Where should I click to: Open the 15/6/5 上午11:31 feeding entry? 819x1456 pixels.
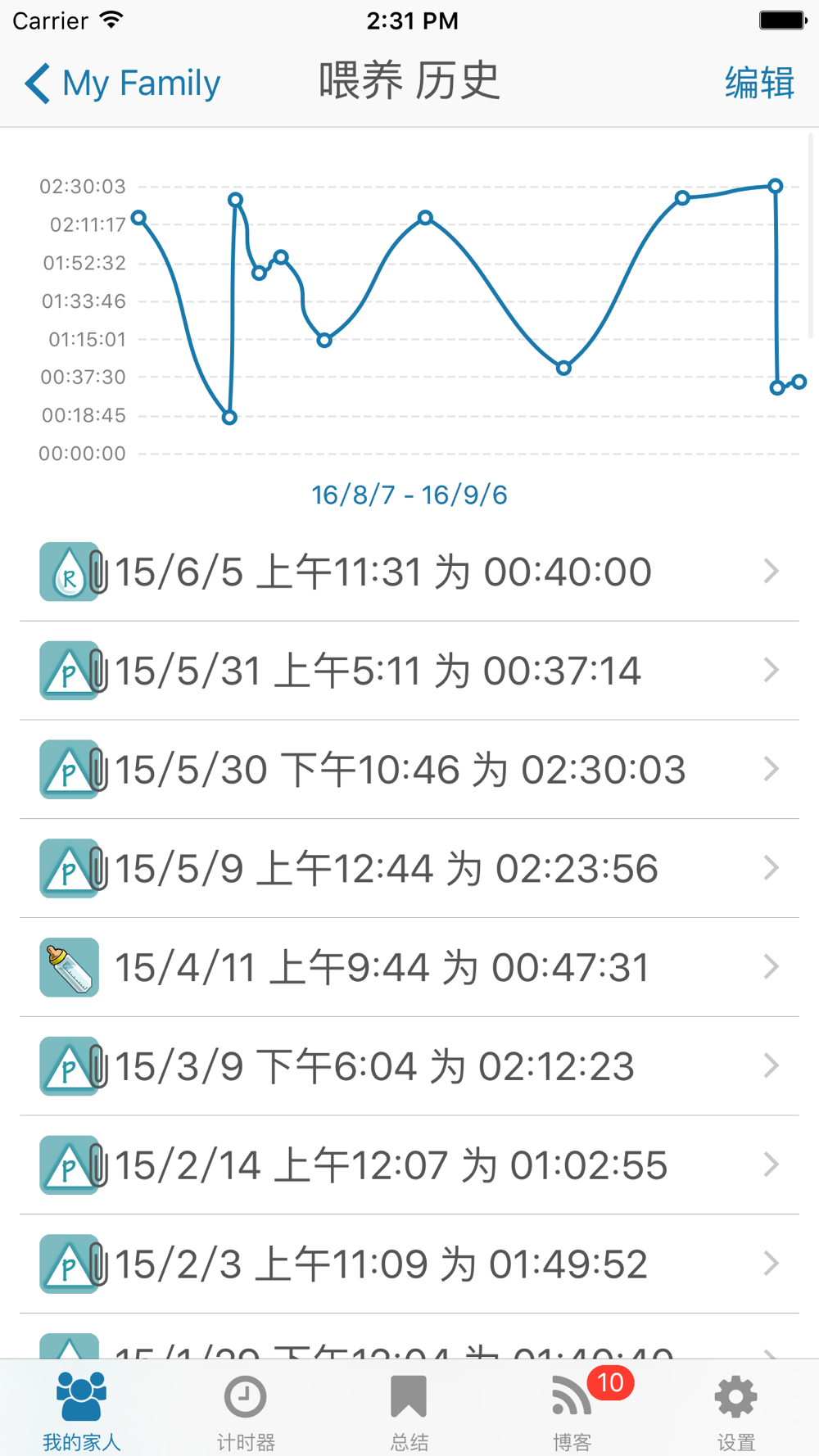409,572
